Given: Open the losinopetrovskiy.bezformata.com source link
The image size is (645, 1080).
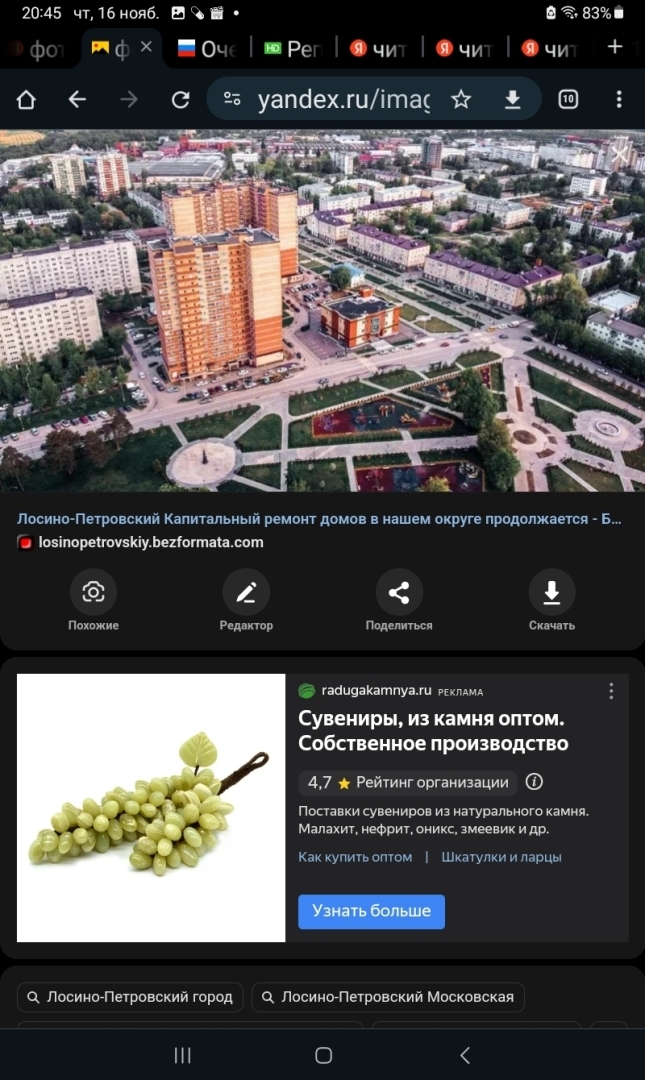Looking at the screenshot, I should coord(140,542).
